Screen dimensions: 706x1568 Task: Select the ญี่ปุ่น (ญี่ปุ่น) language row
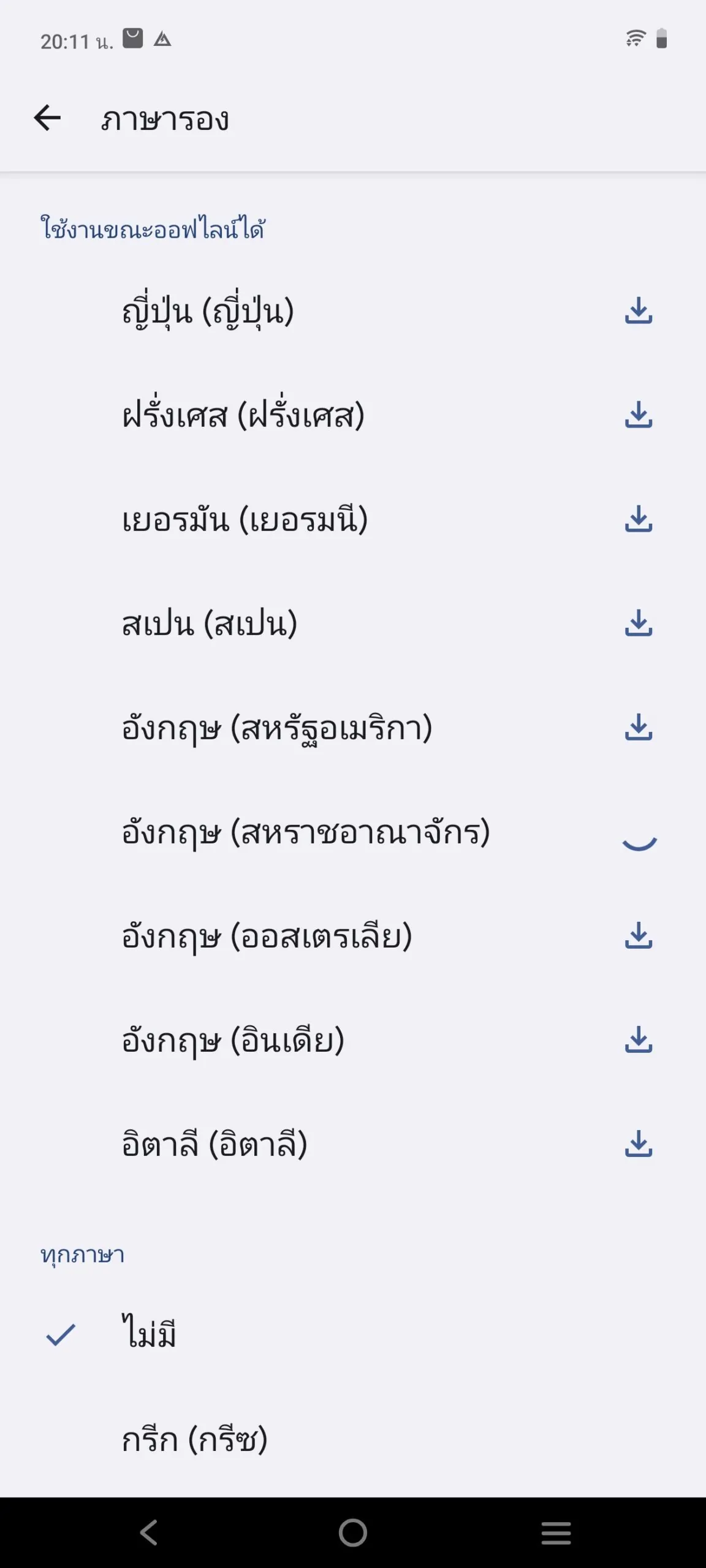pos(353,311)
